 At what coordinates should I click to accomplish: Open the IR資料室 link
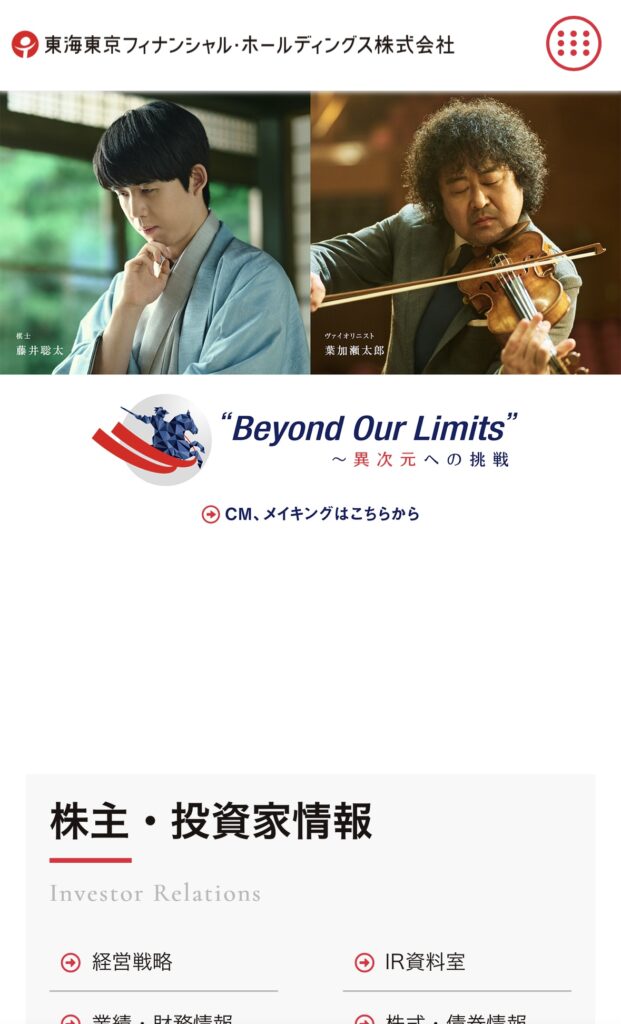[x=425, y=962]
